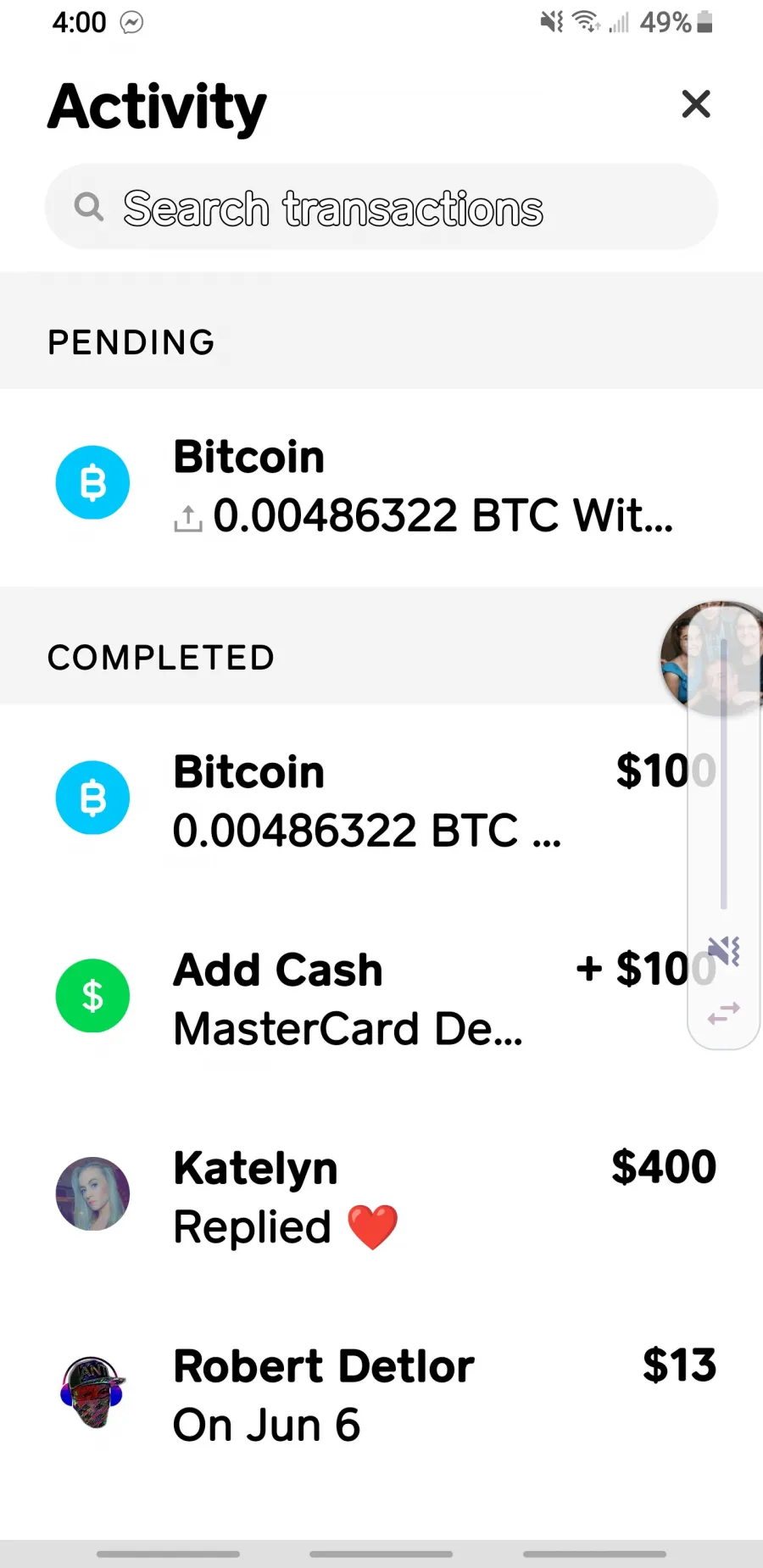Image resolution: width=763 pixels, height=1568 pixels.
Task: Open the completed Bitcoin $100 transaction
Action: pos(381,801)
